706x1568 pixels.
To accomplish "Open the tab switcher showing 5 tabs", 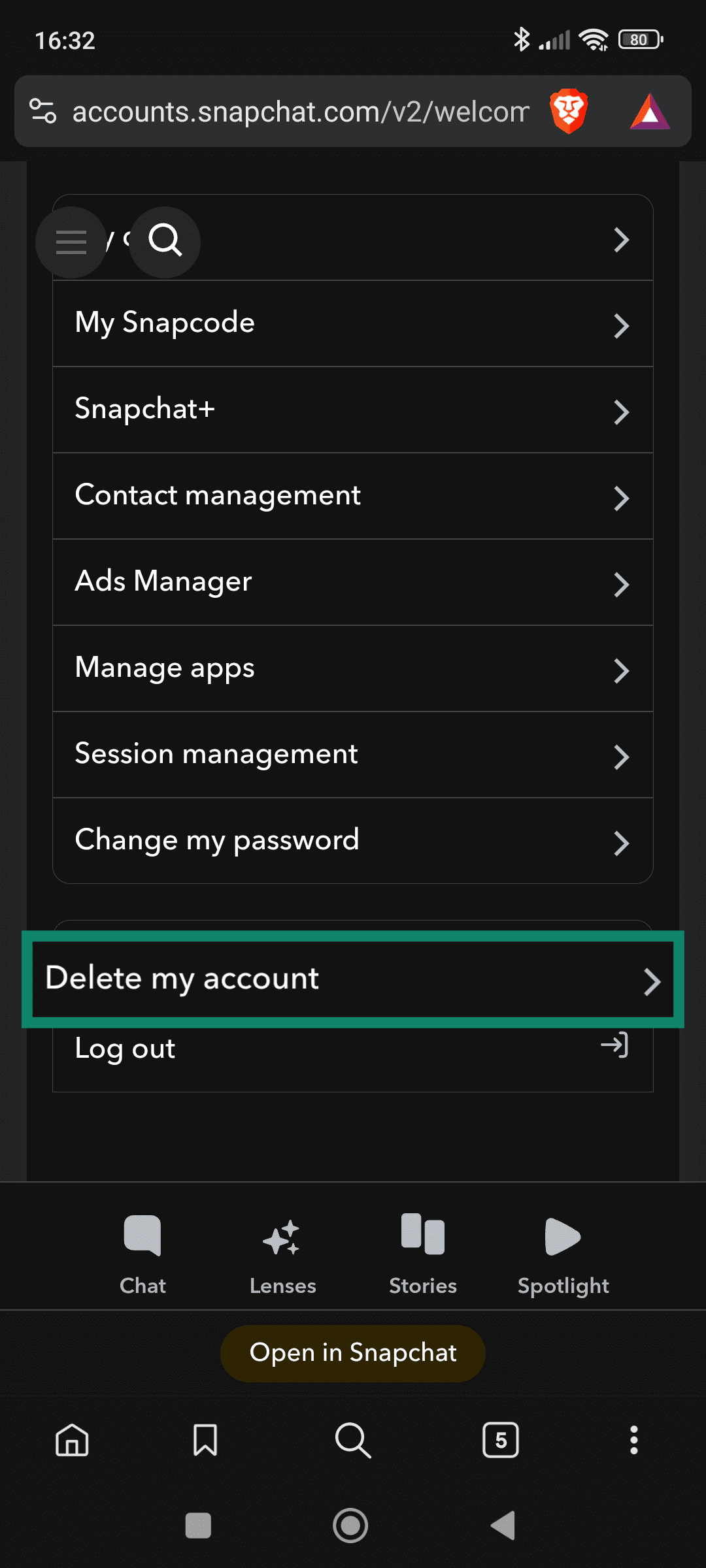I will 501,1441.
